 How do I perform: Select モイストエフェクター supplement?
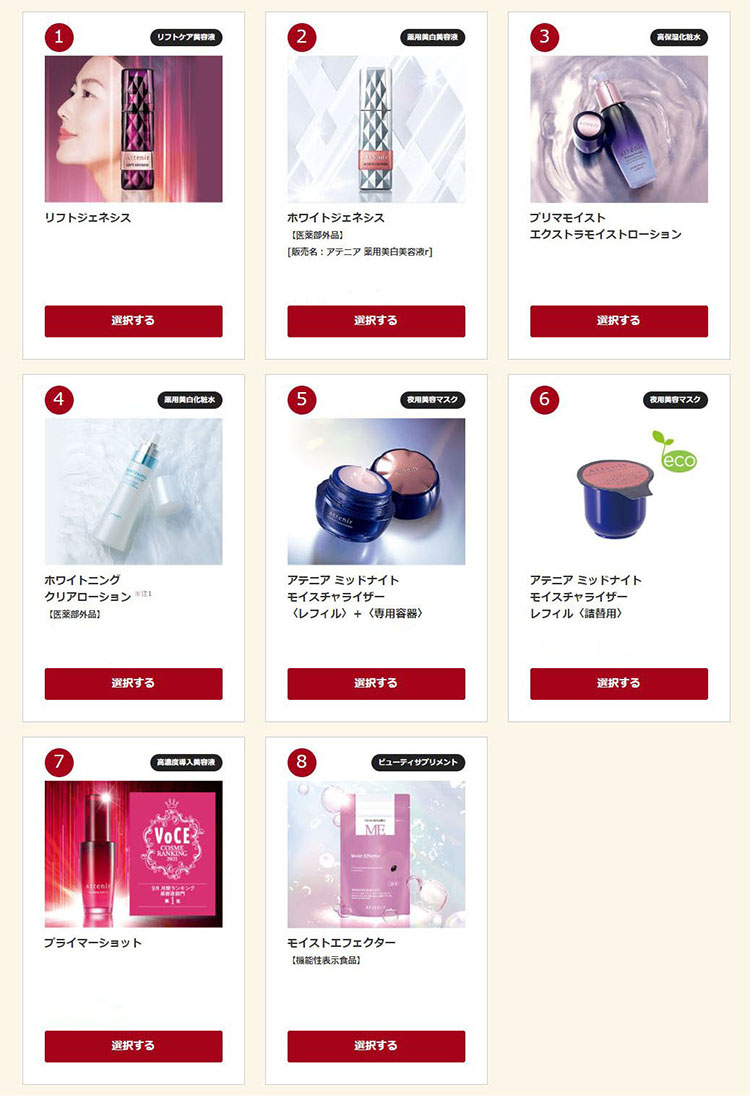(376, 1046)
